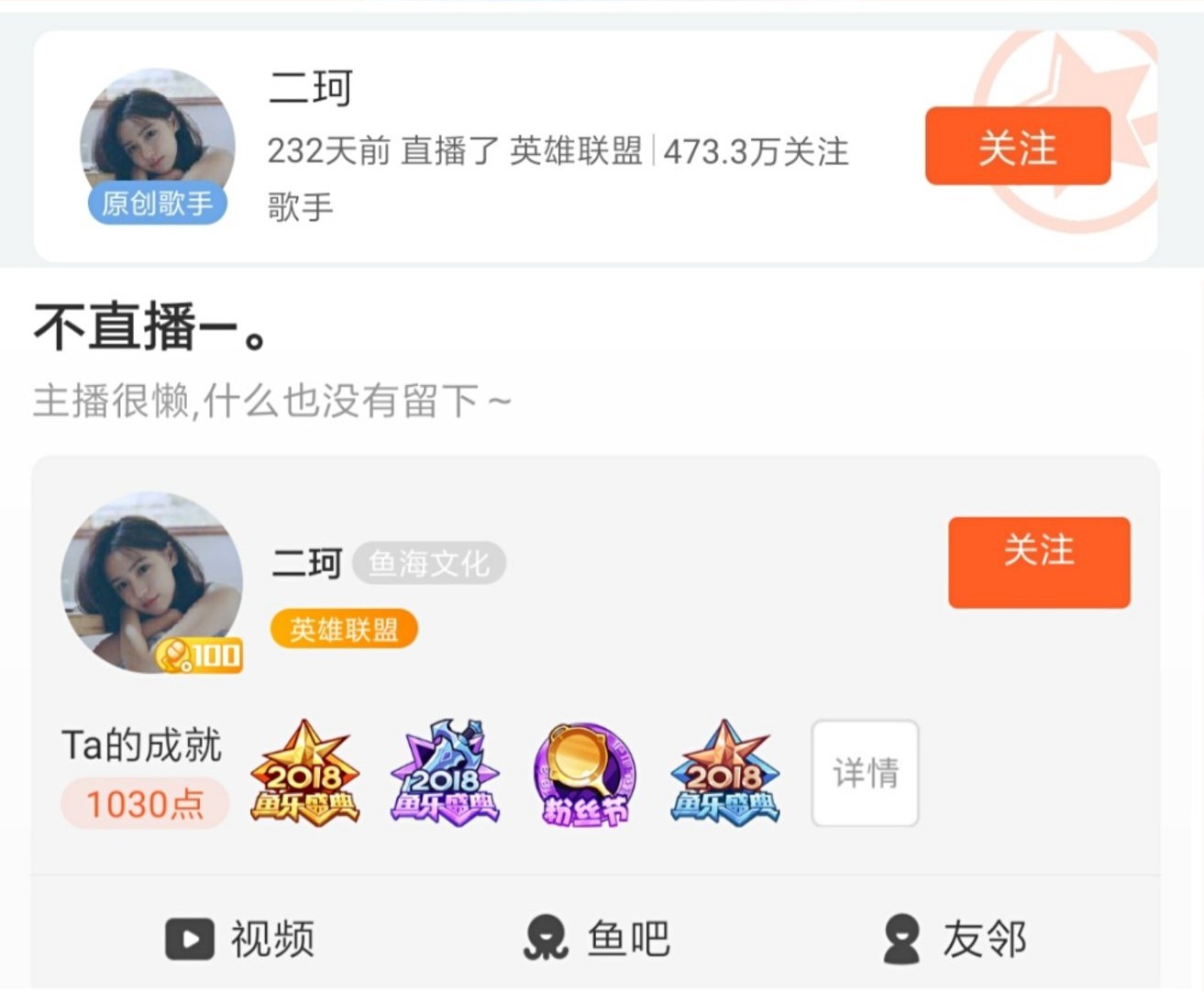Open the gold 2018 鱼乐盛典 achievement badge
The width and height of the screenshot is (1204, 992).
click(304, 773)
